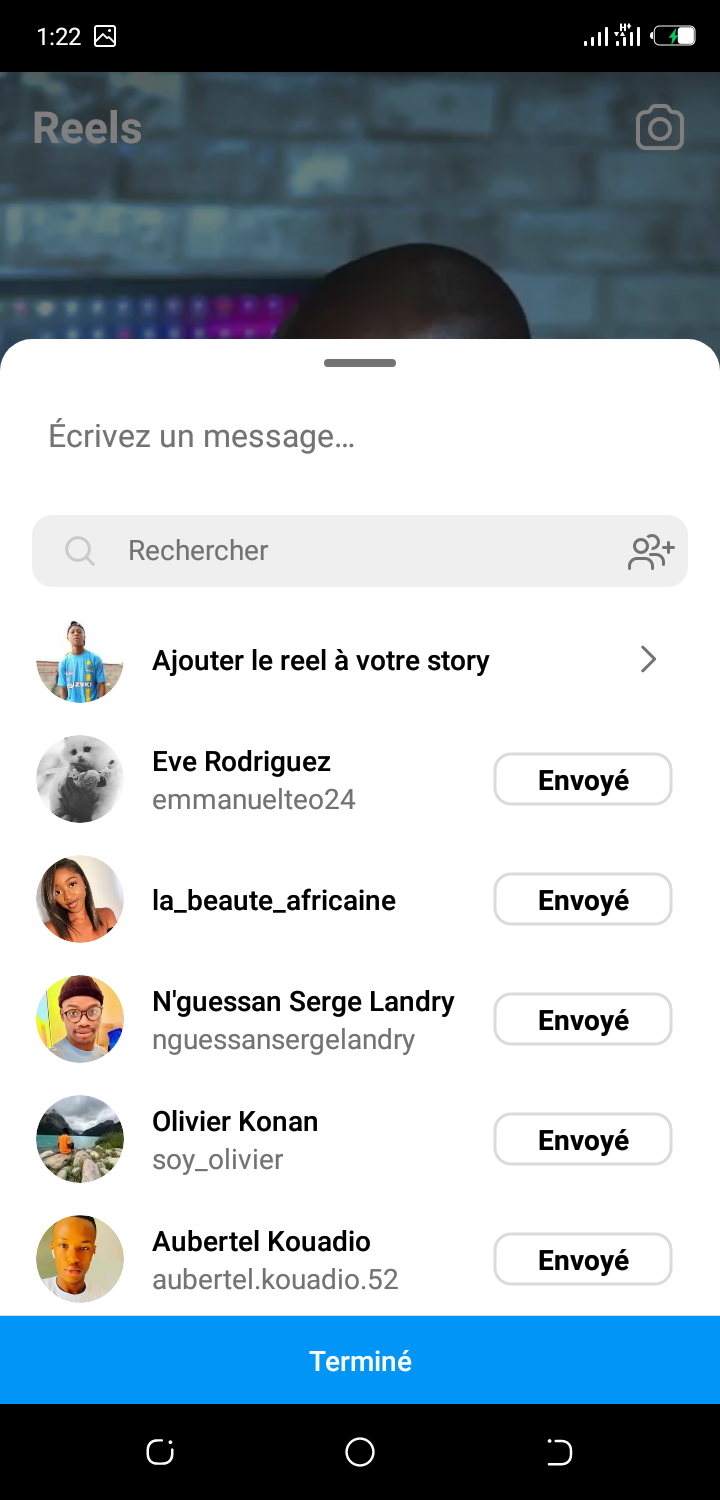The width and height of the screenshot is (720, 1500).
Task: Tap Envoyé next to la_beaute_africaine
Action: point(582,900)
